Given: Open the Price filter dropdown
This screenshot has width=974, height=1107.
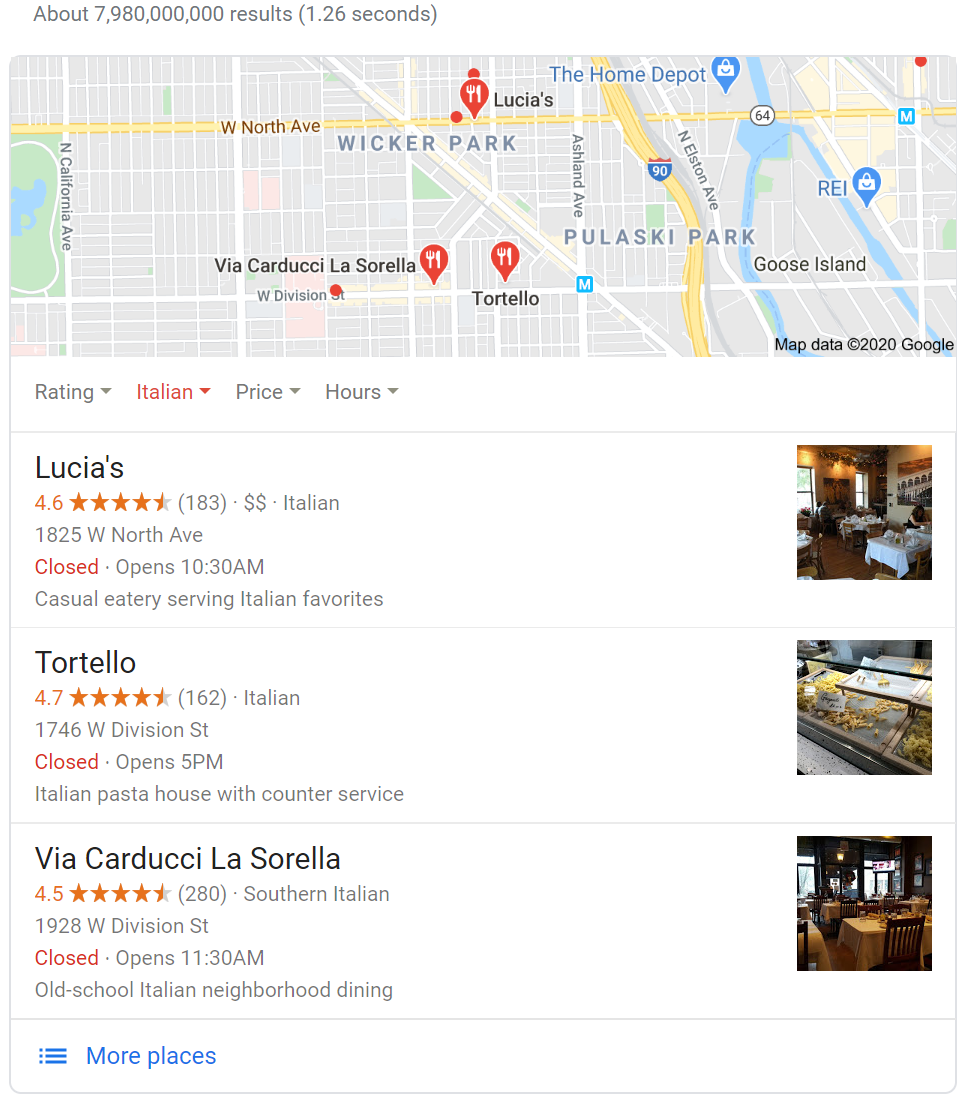Looking at the screenshot, I should (x=267, y=392).
